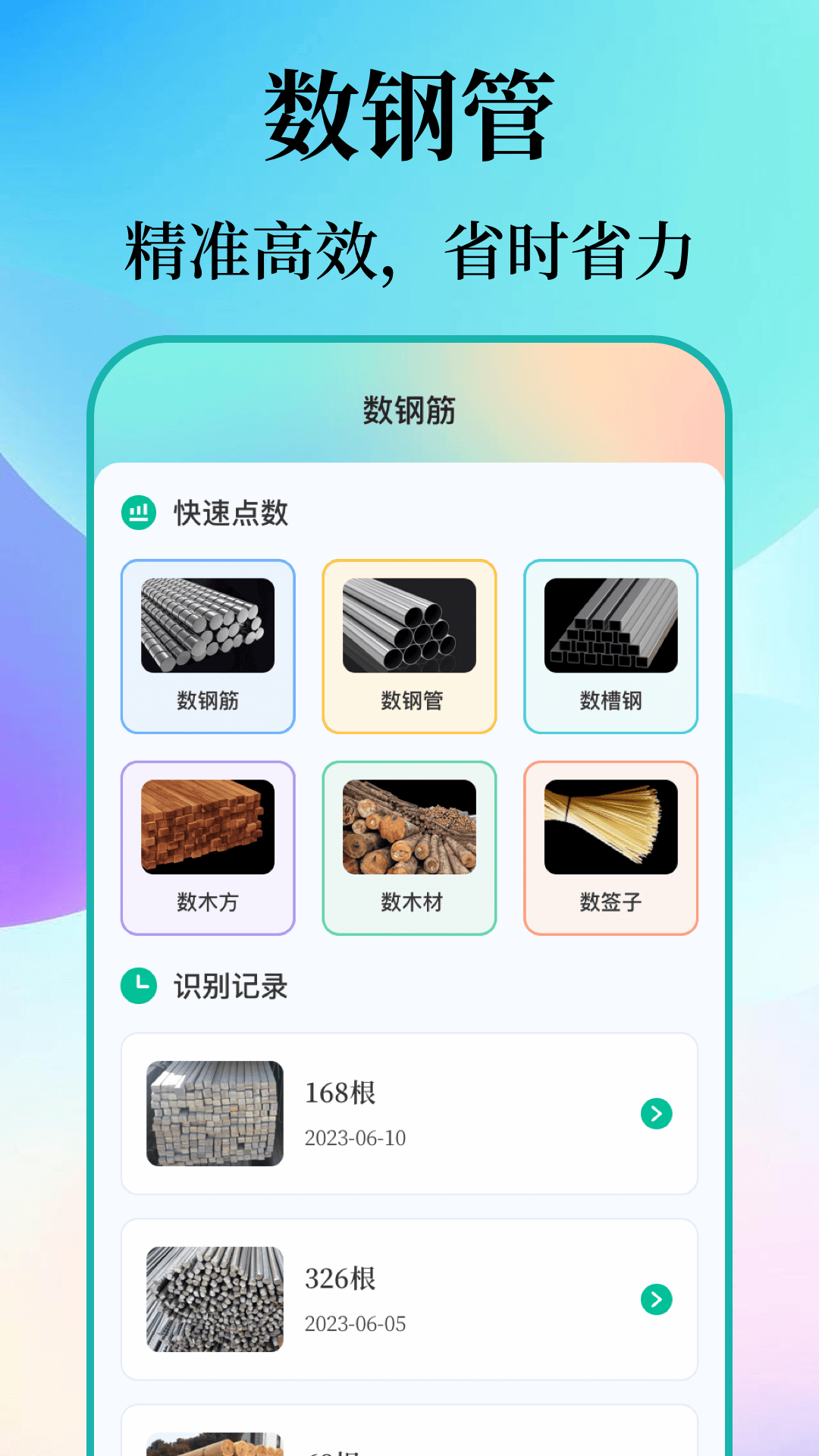The image size is (819, 1456).
Task: Tap the 168根 record entry
Action: click(409, 1112)
